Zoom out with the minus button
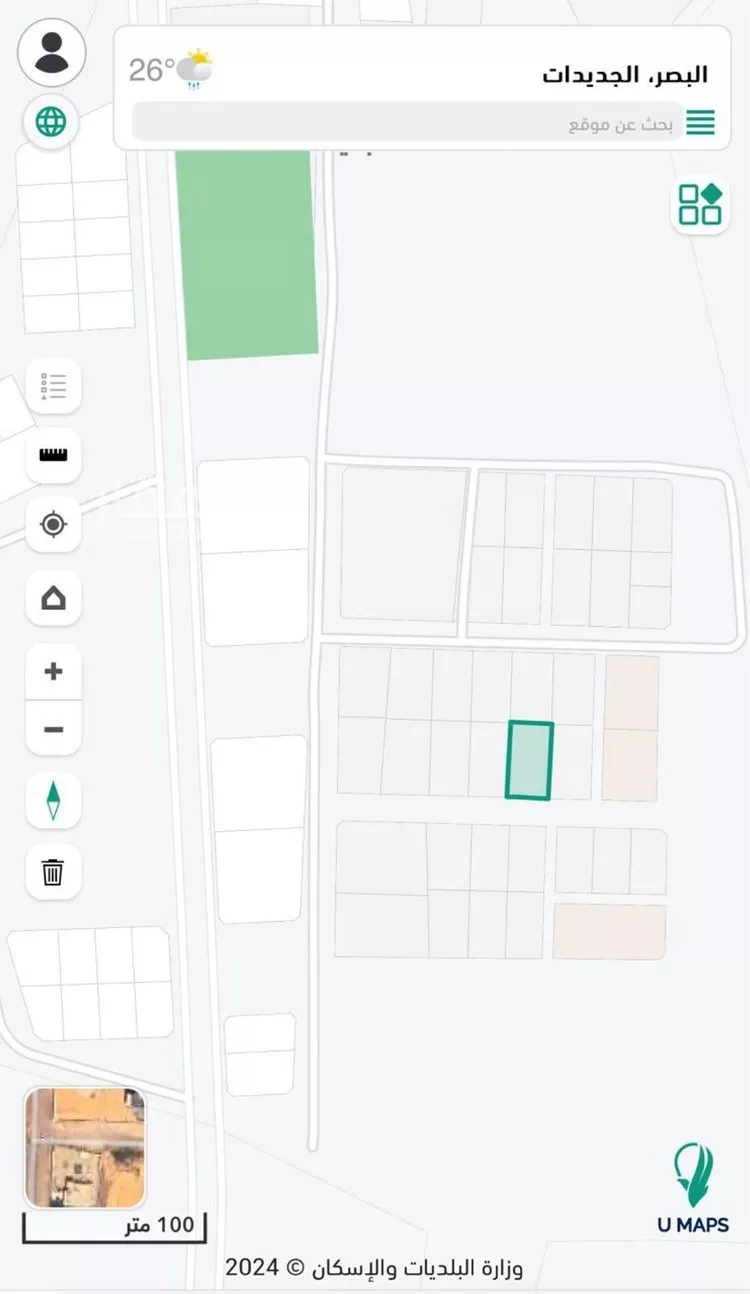750x1294 pixels. (53, 729)
